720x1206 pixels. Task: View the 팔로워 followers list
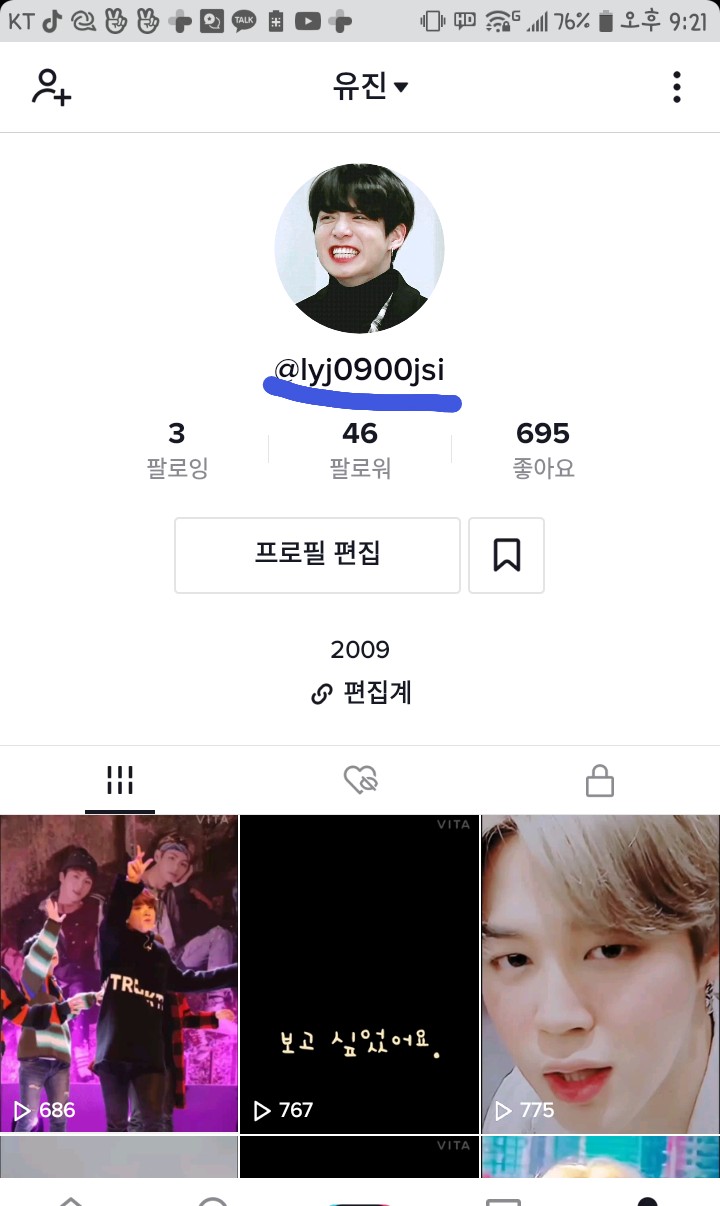pyautogui.click(x=360, y=449)
